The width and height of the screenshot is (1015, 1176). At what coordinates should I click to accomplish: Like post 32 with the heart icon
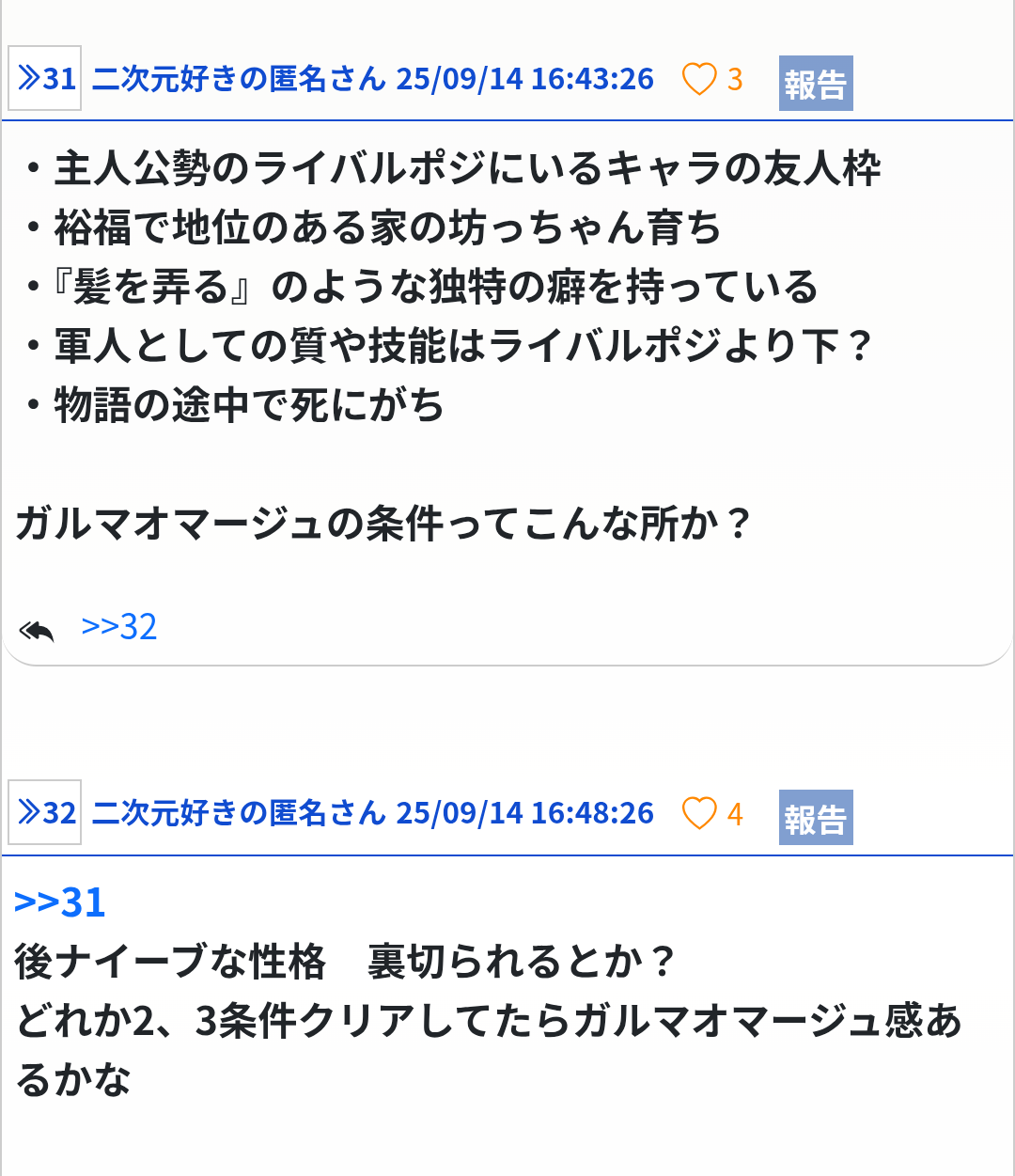699,813
